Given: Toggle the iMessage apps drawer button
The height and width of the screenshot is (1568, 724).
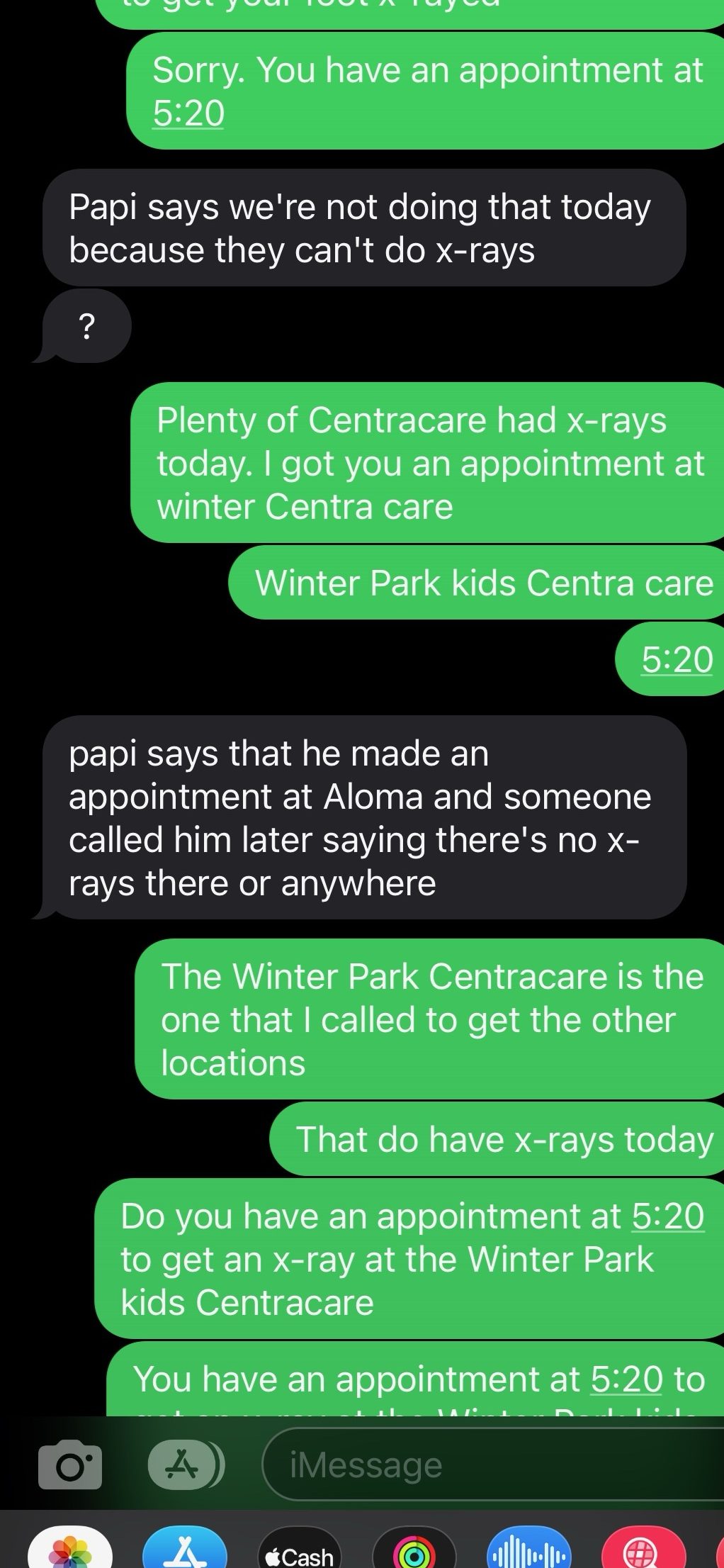Looking at the screenshot, I should pyautogui.click(x=184, y=1464).
